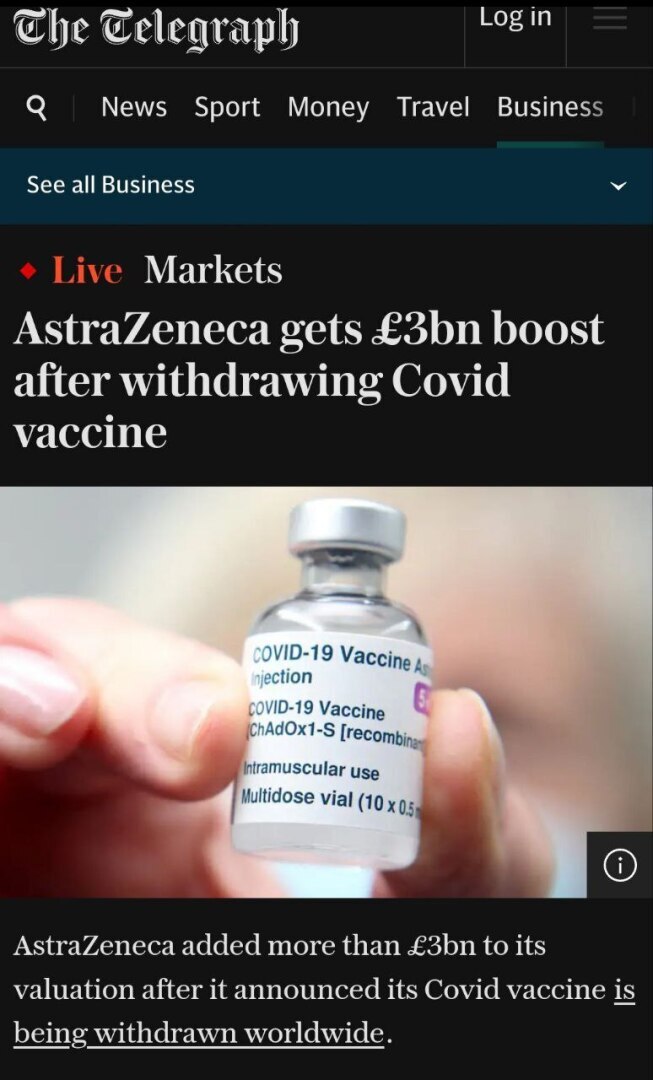This screenshot has width=653, height=1080.
Task: Tap the Log in button
Action: coord(515,18)
